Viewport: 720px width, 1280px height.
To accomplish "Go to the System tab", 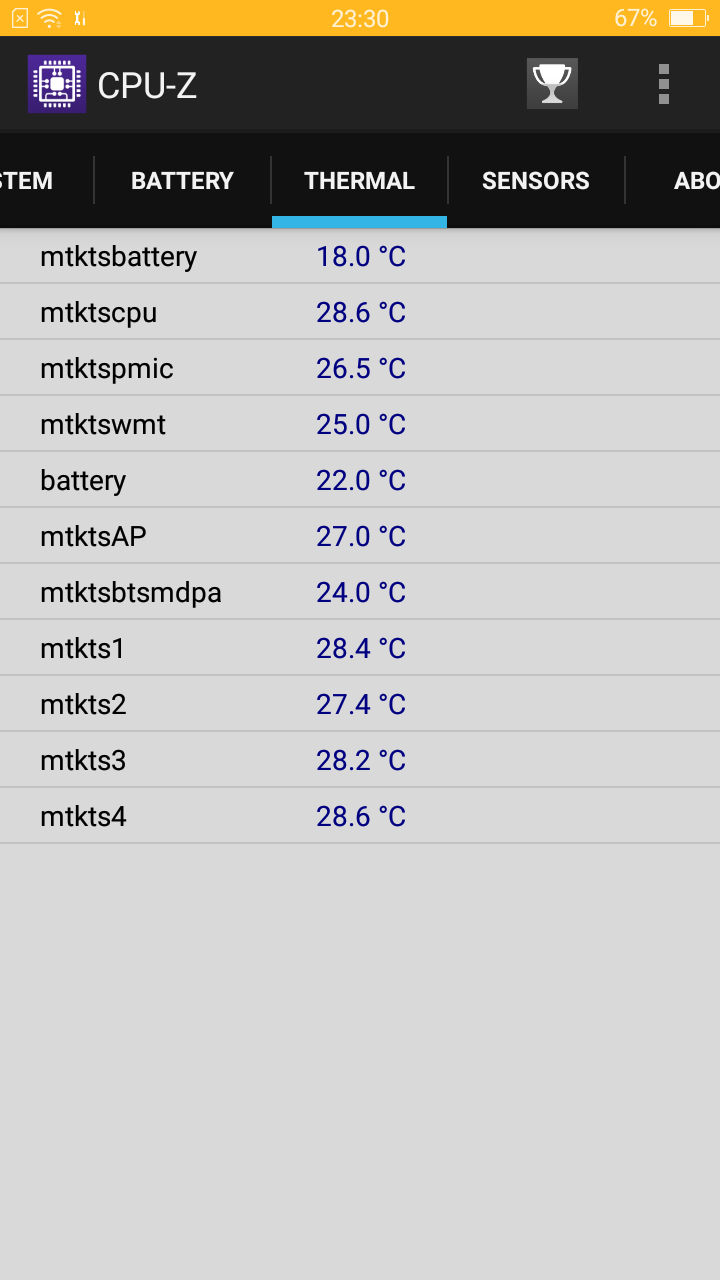I will pos(28,181).
